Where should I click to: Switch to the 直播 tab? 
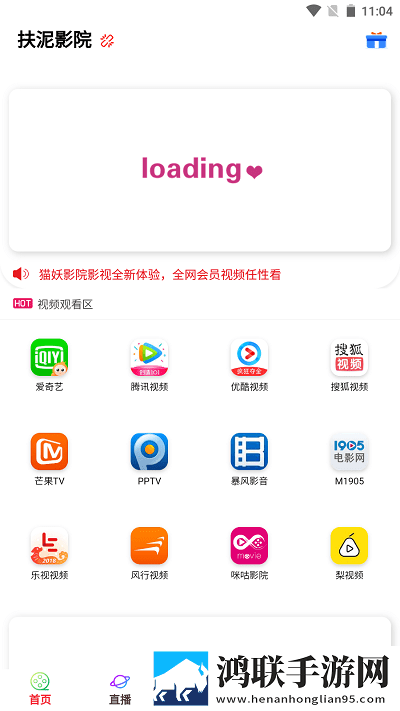tap(120, 689)
